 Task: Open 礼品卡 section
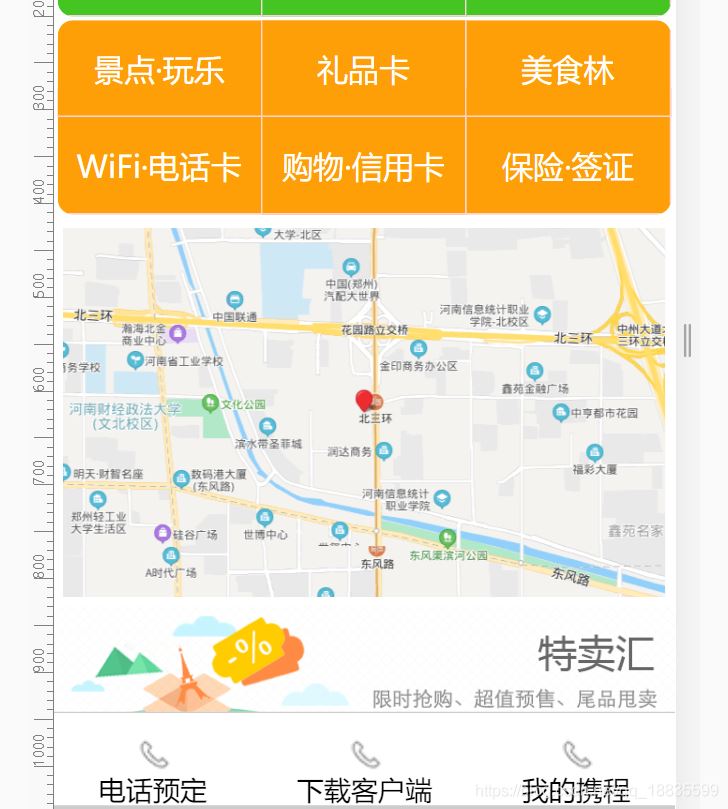point(363,70)
